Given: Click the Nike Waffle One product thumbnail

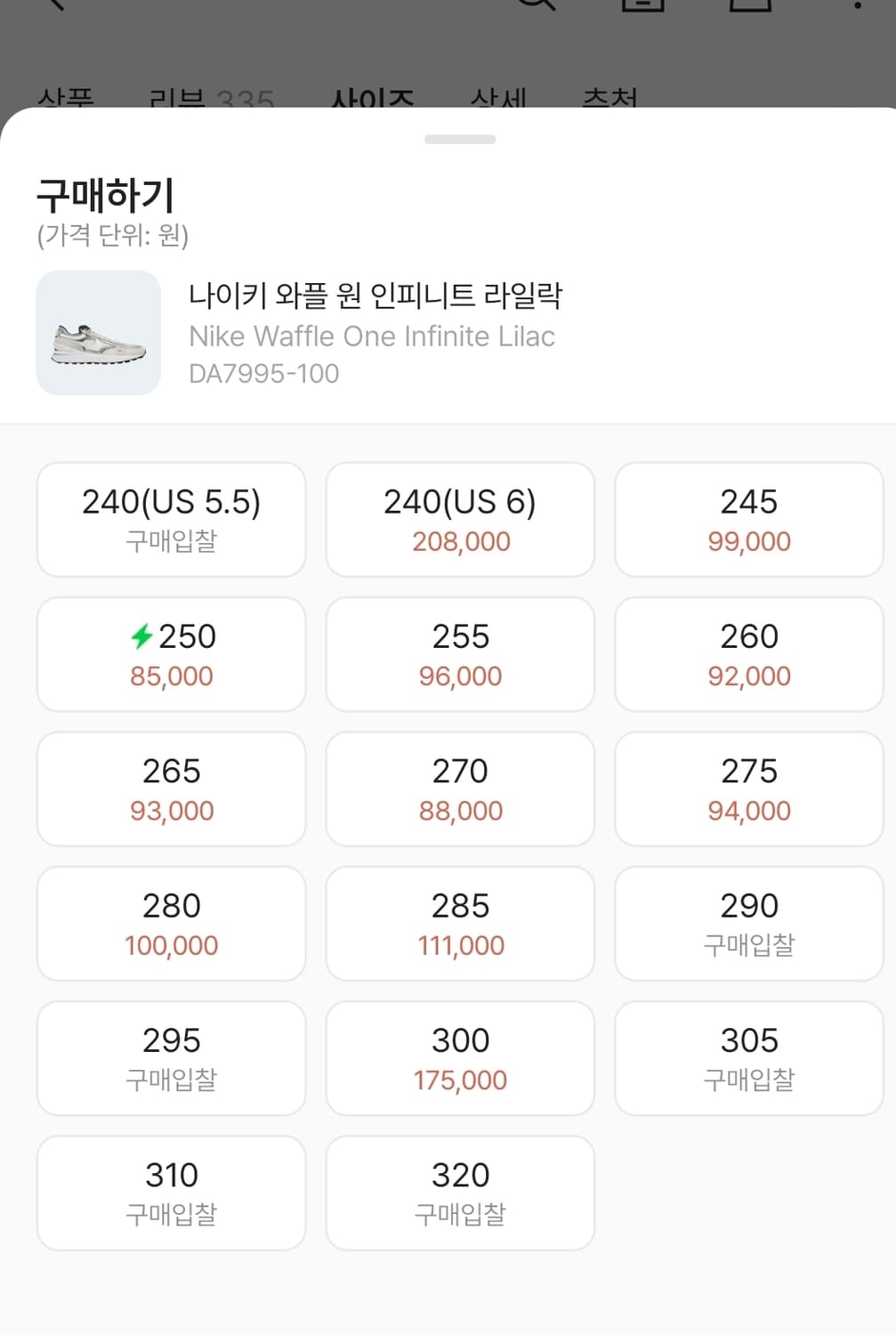Looking at the screenshot, I should pos(98,334).
